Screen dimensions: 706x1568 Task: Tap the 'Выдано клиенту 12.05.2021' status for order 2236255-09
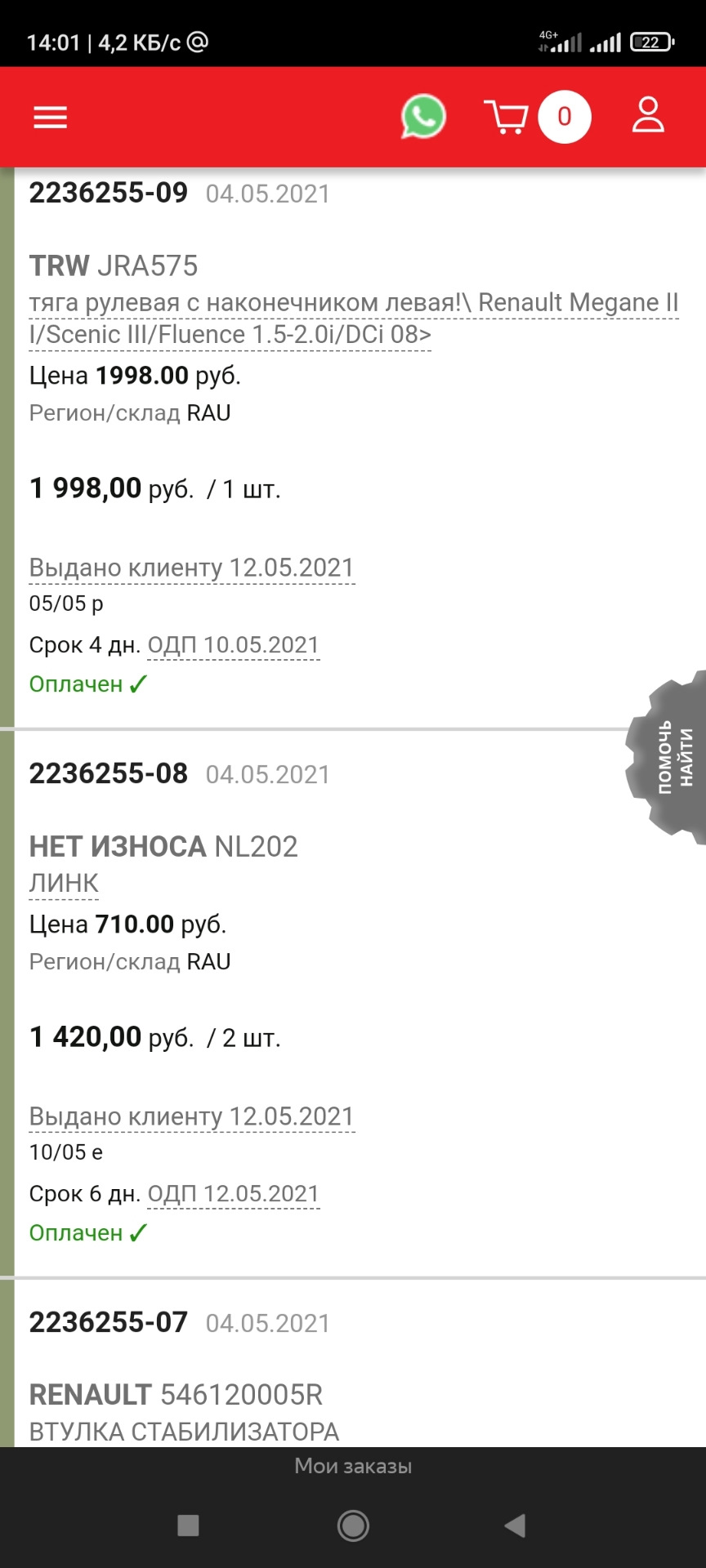192,568
